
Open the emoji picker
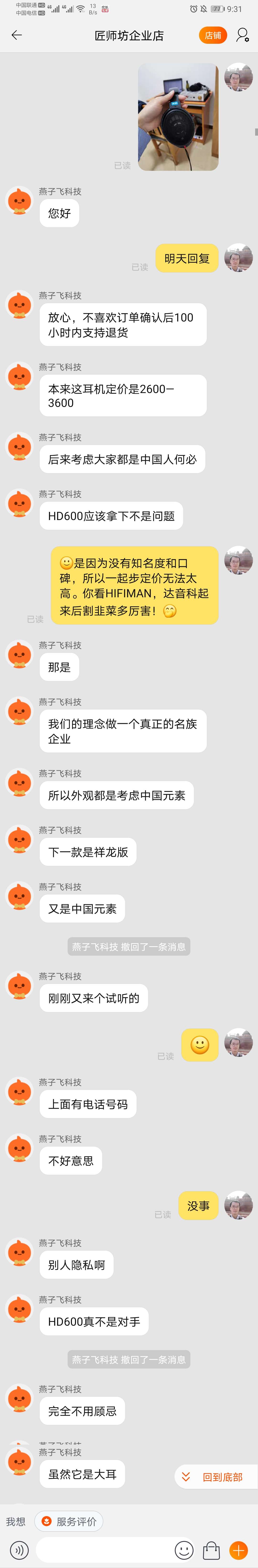tap(184, 1550)
